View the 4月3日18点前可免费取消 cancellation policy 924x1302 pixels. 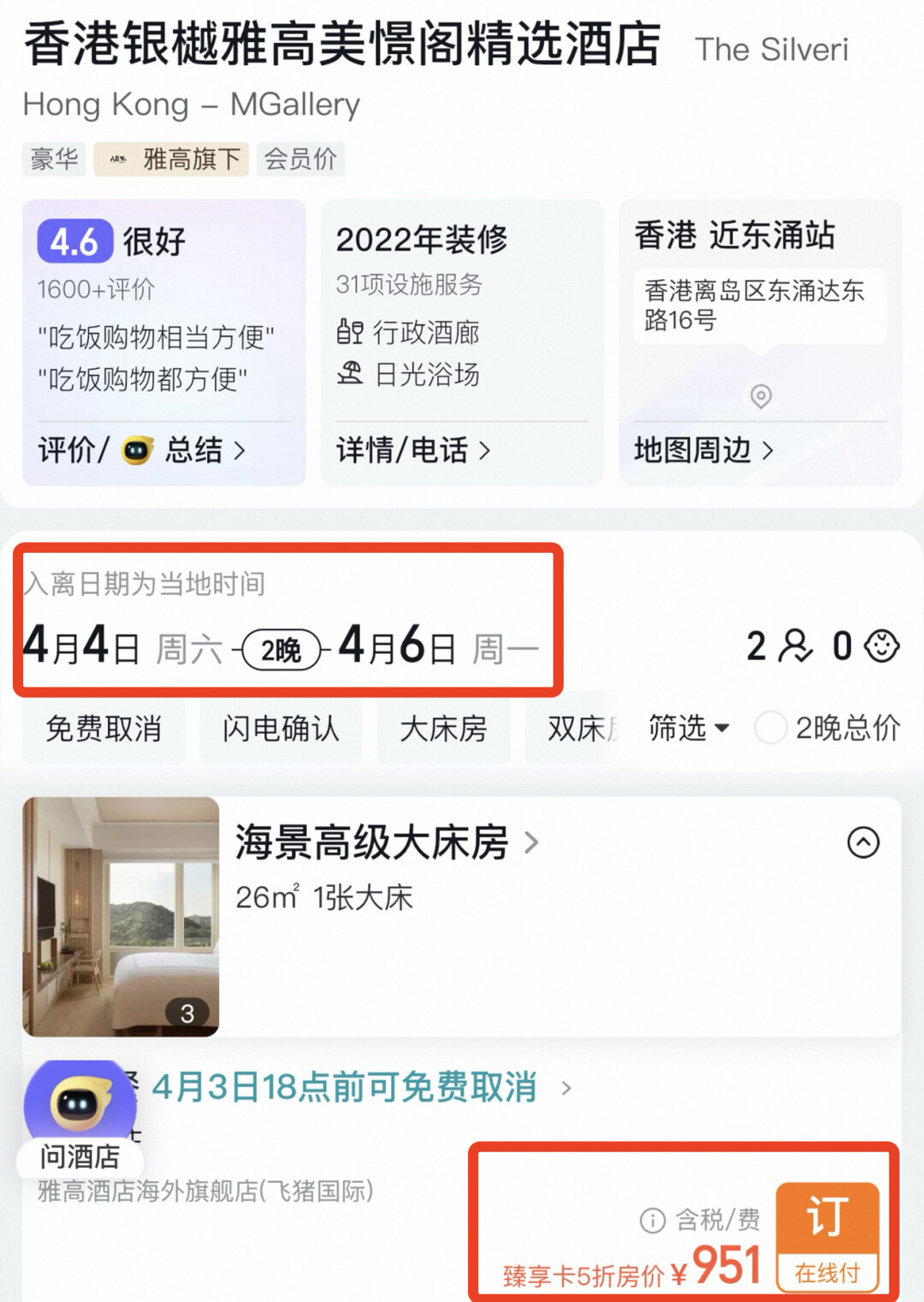tap(359, 1088)
